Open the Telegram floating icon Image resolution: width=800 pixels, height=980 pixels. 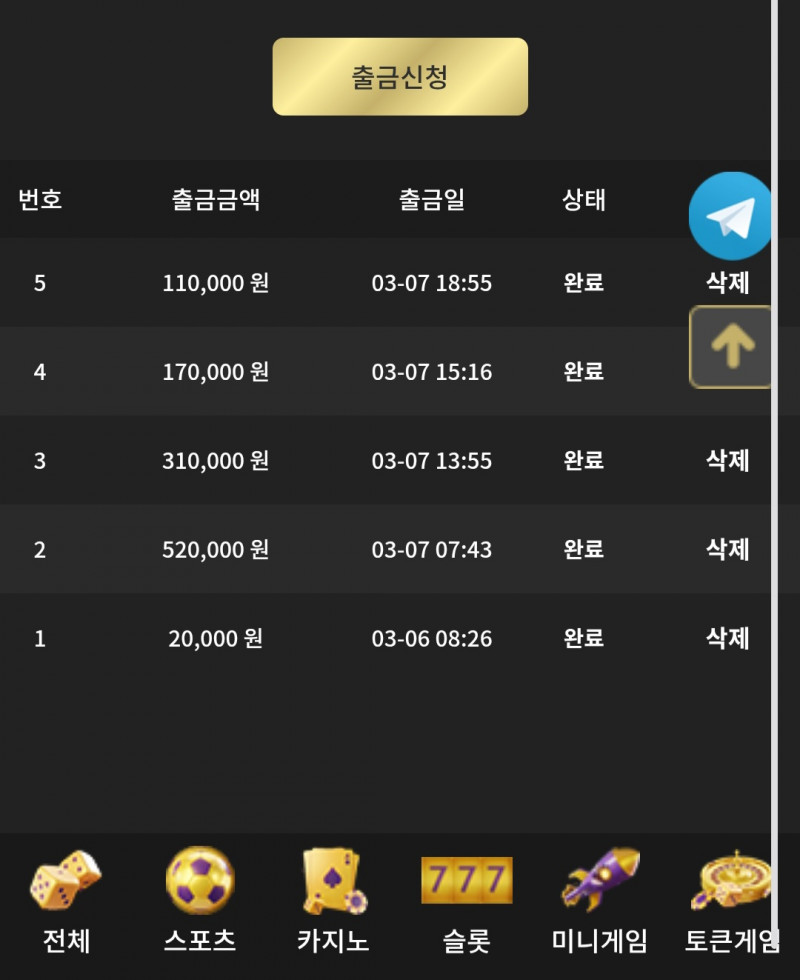click(x=732, y=216)
